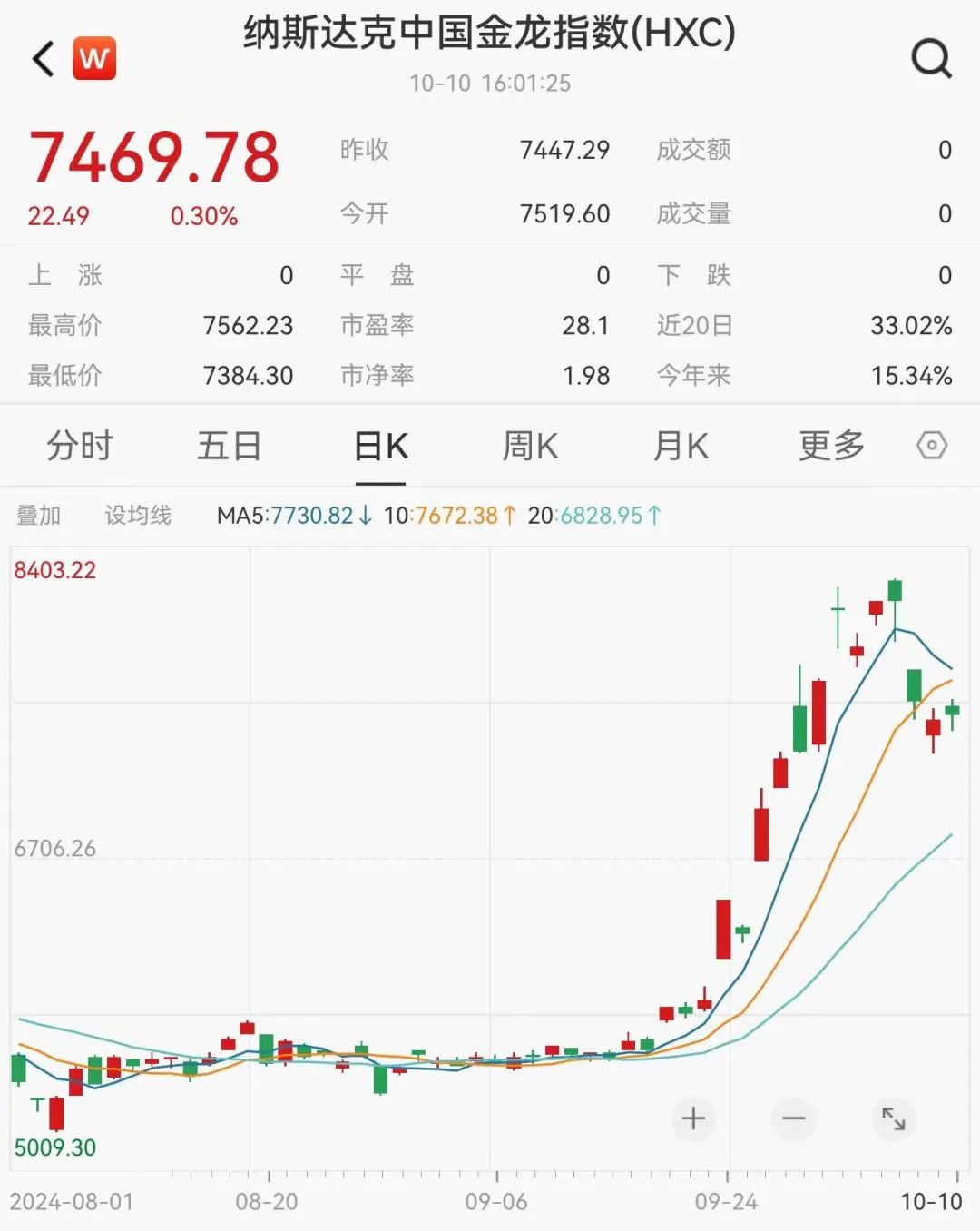Zoom in the chart with plus button
The height and width of the screenshot is (1231, 980).
[x=693, y=1118]
